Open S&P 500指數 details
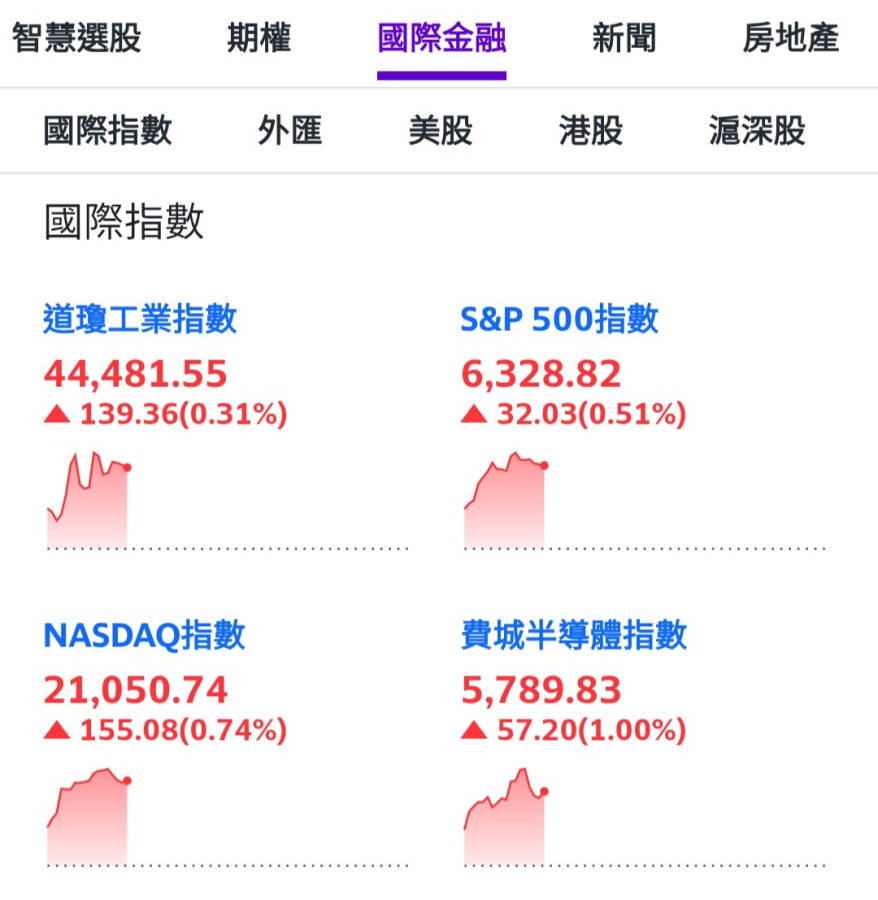The image size is (878, 900). tap(560, 320)
